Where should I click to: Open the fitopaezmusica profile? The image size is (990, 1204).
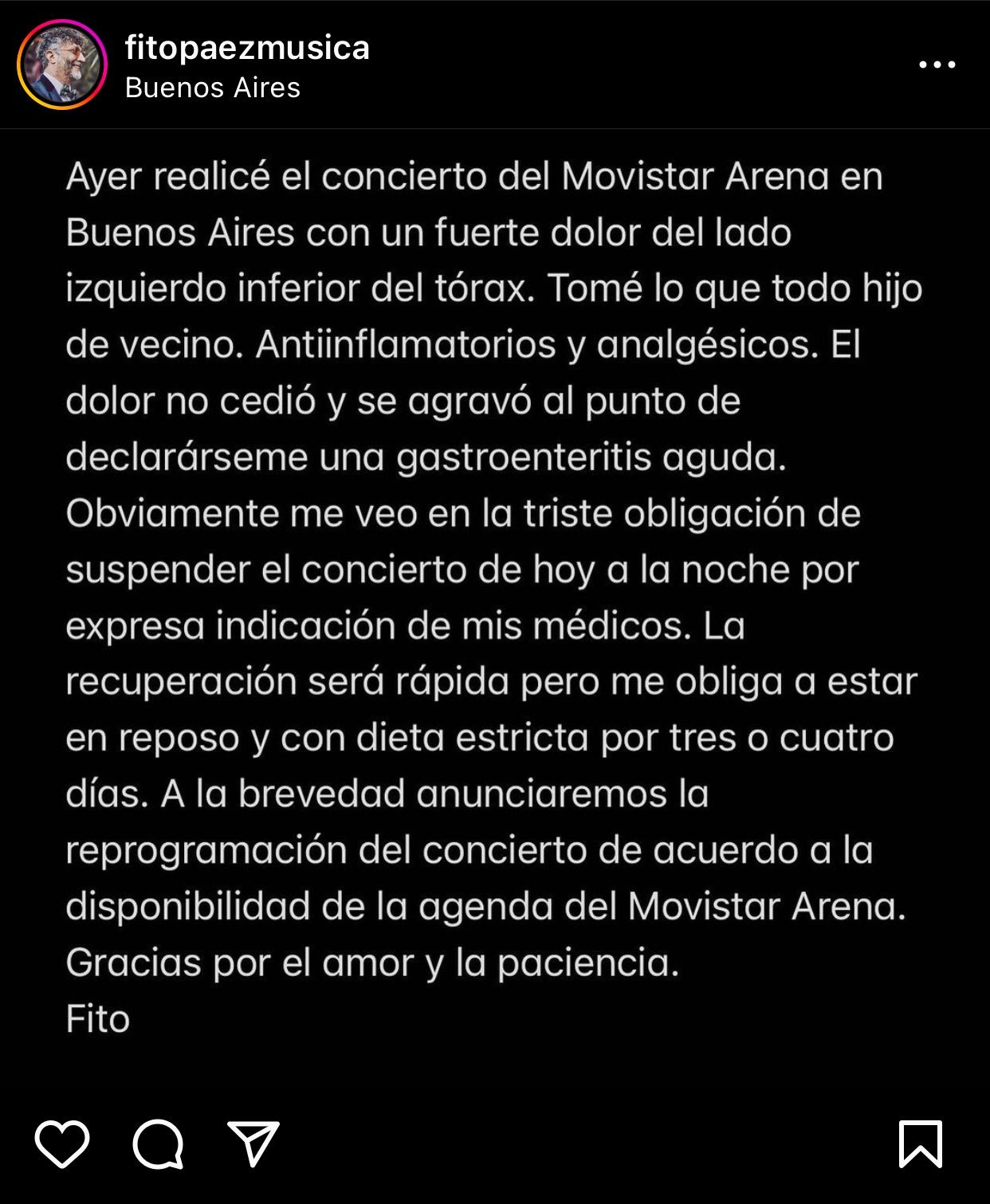247,48
